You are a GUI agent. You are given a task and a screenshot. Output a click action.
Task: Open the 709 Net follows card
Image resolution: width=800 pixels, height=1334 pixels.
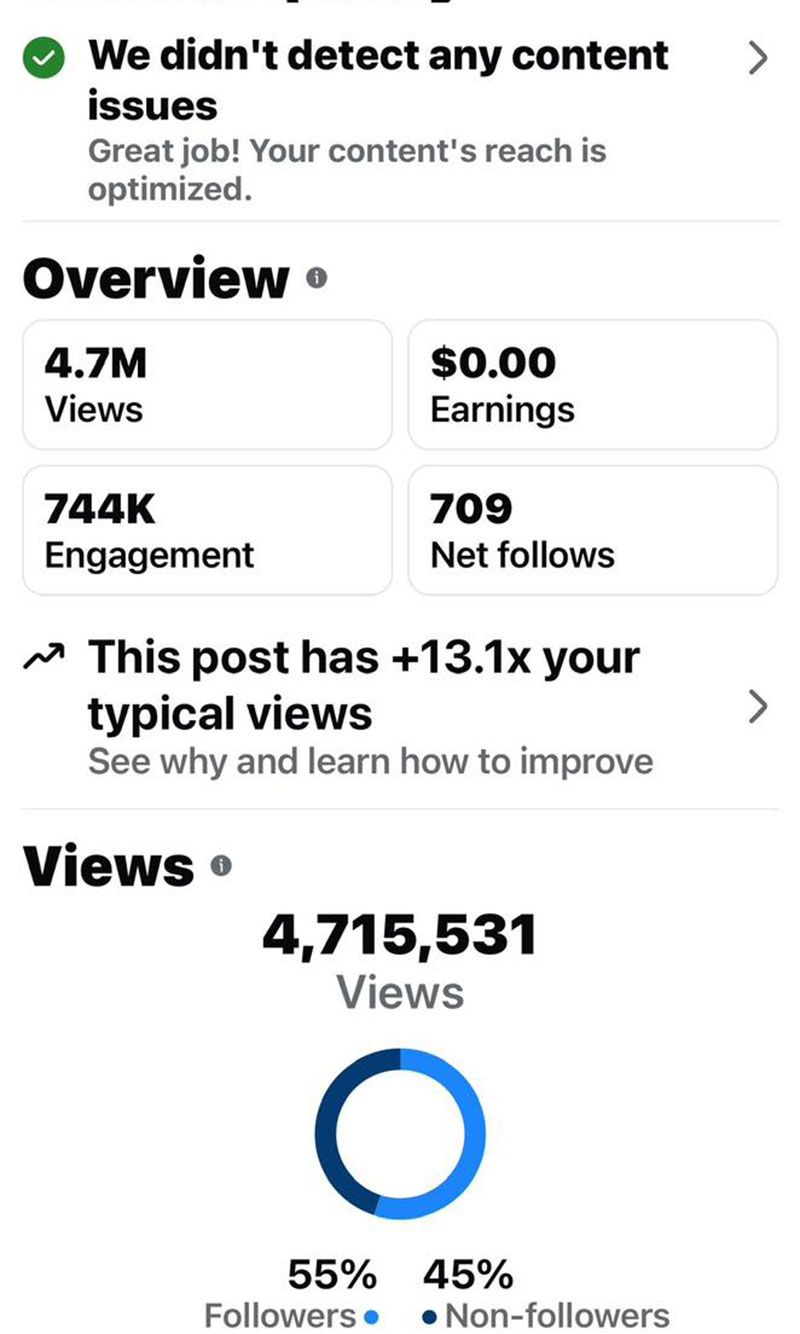point(592,530)
